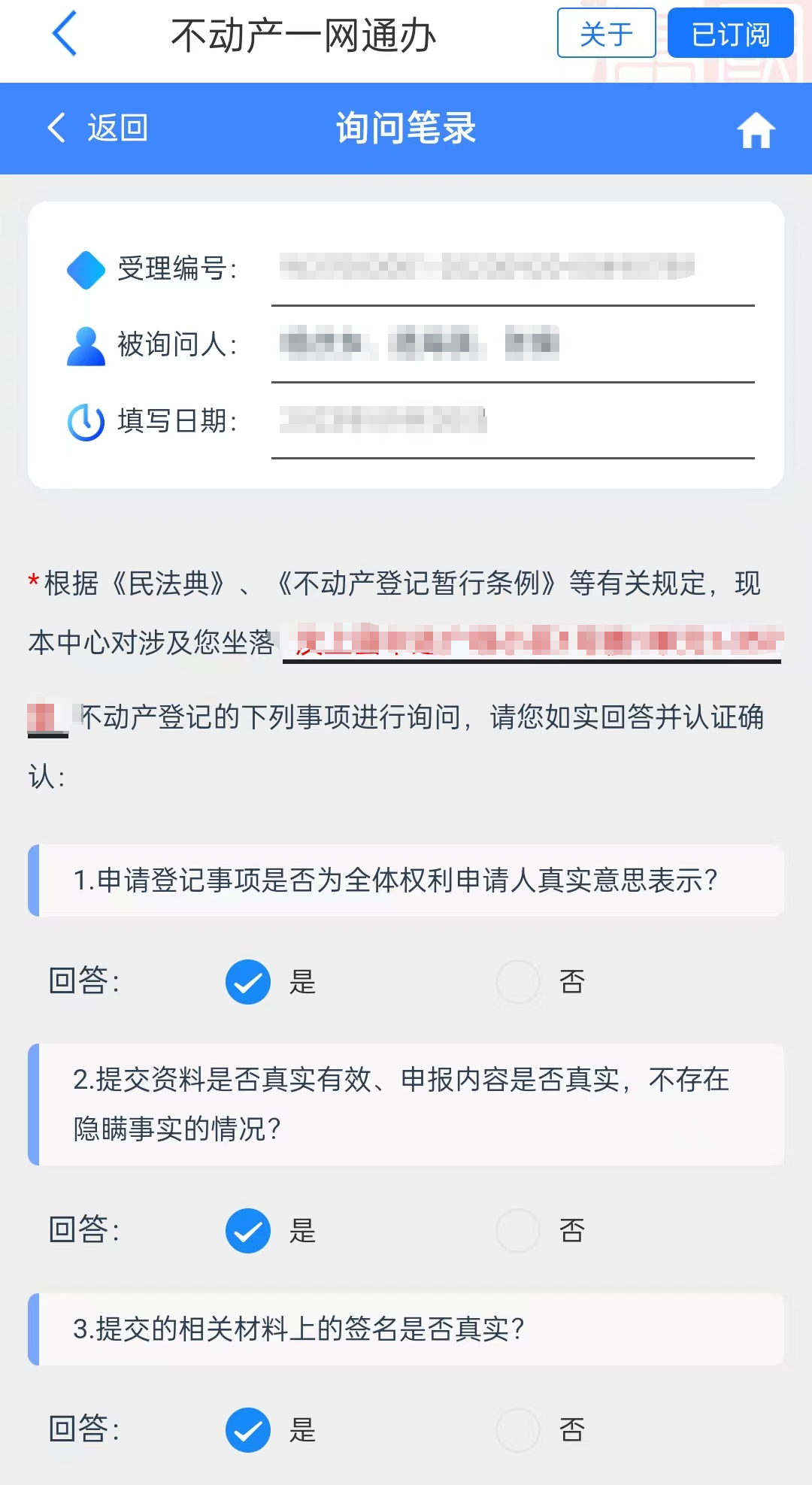The width and height of the screenshot is (812, 1485).
Task: Open the 关于 page
Action: point(606,34)
